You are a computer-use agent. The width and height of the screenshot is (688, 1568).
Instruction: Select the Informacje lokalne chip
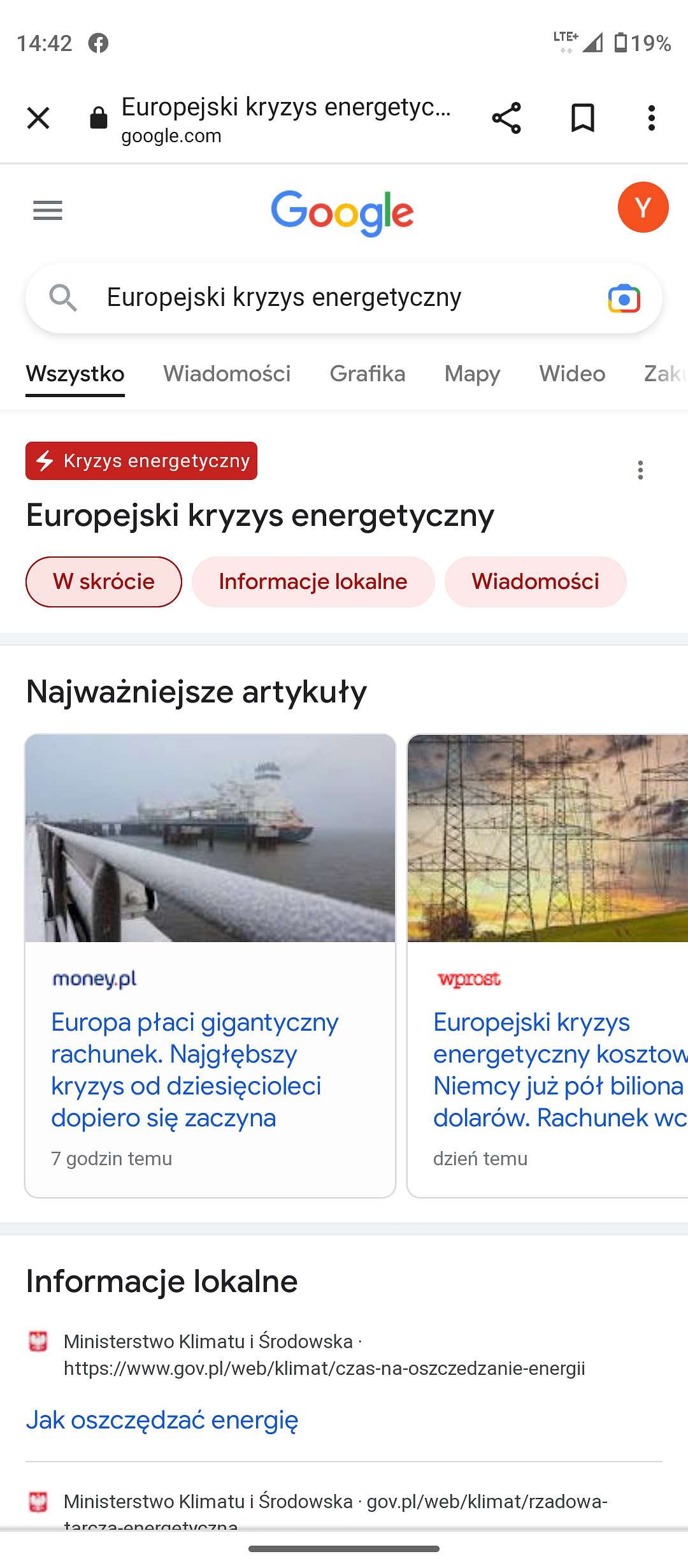(x=313, y=582)
